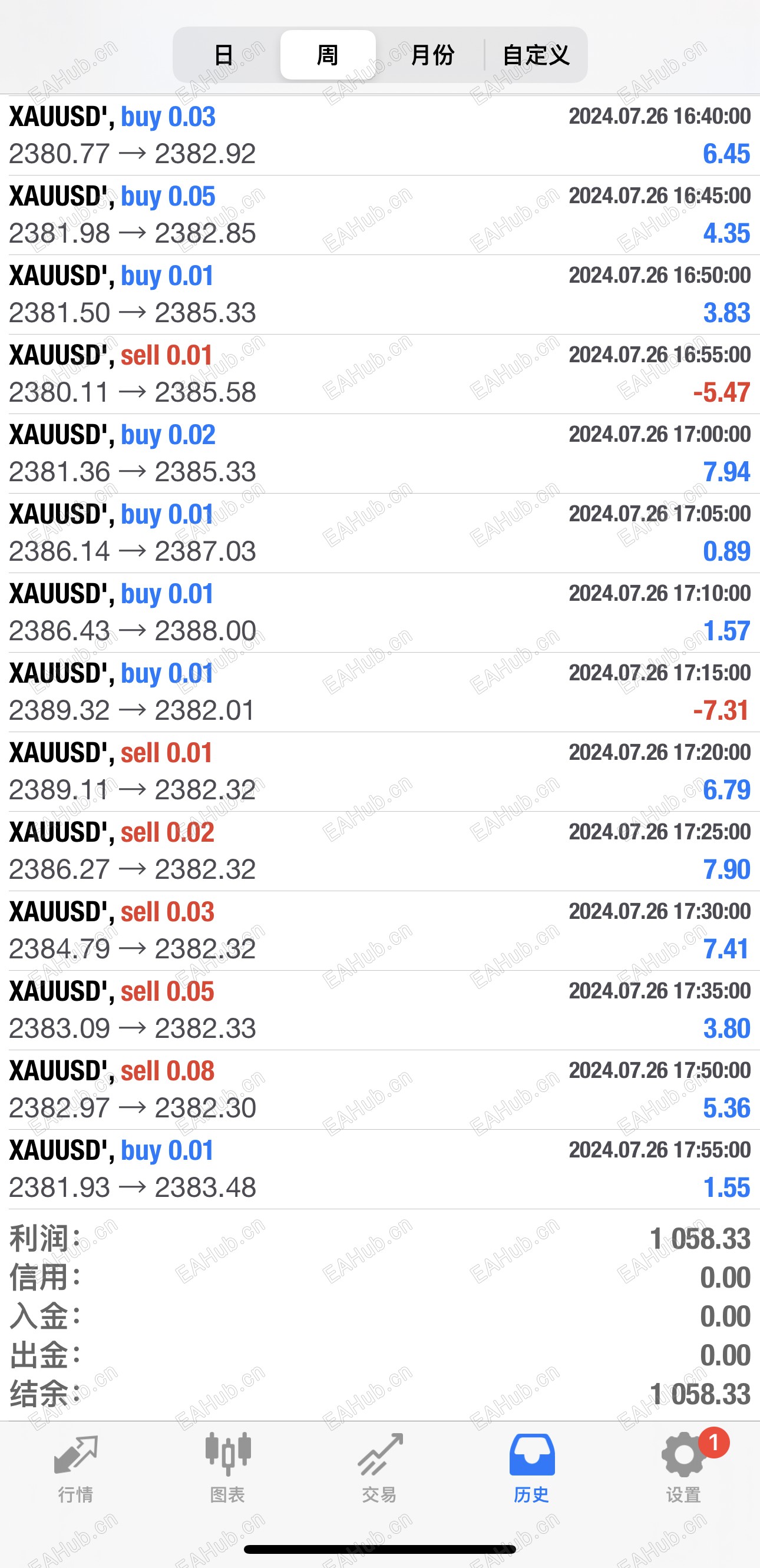
Task: Open the 自定义 custom period
Action: 536,55
